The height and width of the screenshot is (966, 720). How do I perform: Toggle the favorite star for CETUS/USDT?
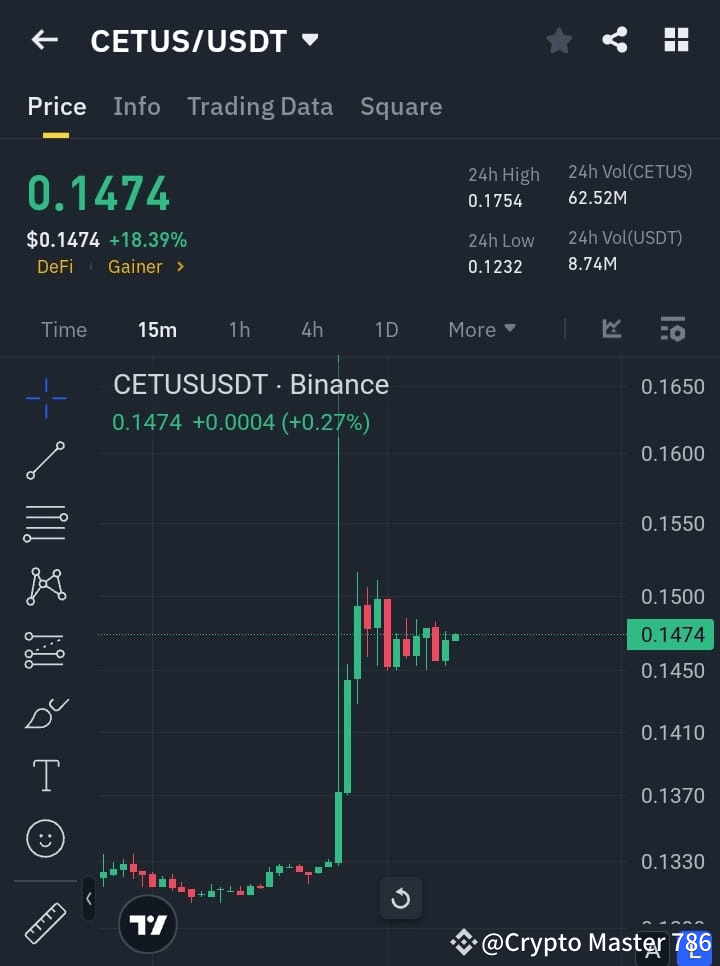click(559, 40)
